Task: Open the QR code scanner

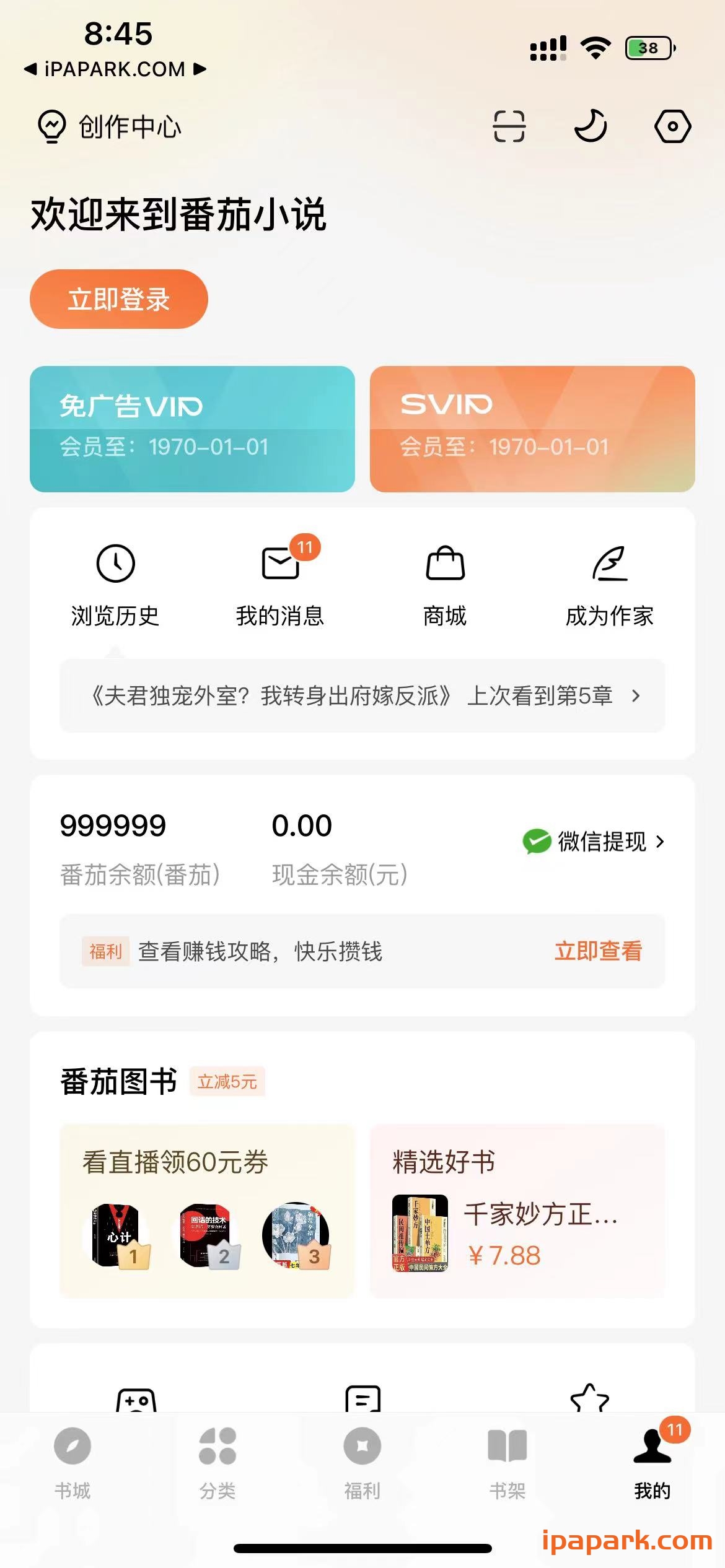Action: pos(510,126)
